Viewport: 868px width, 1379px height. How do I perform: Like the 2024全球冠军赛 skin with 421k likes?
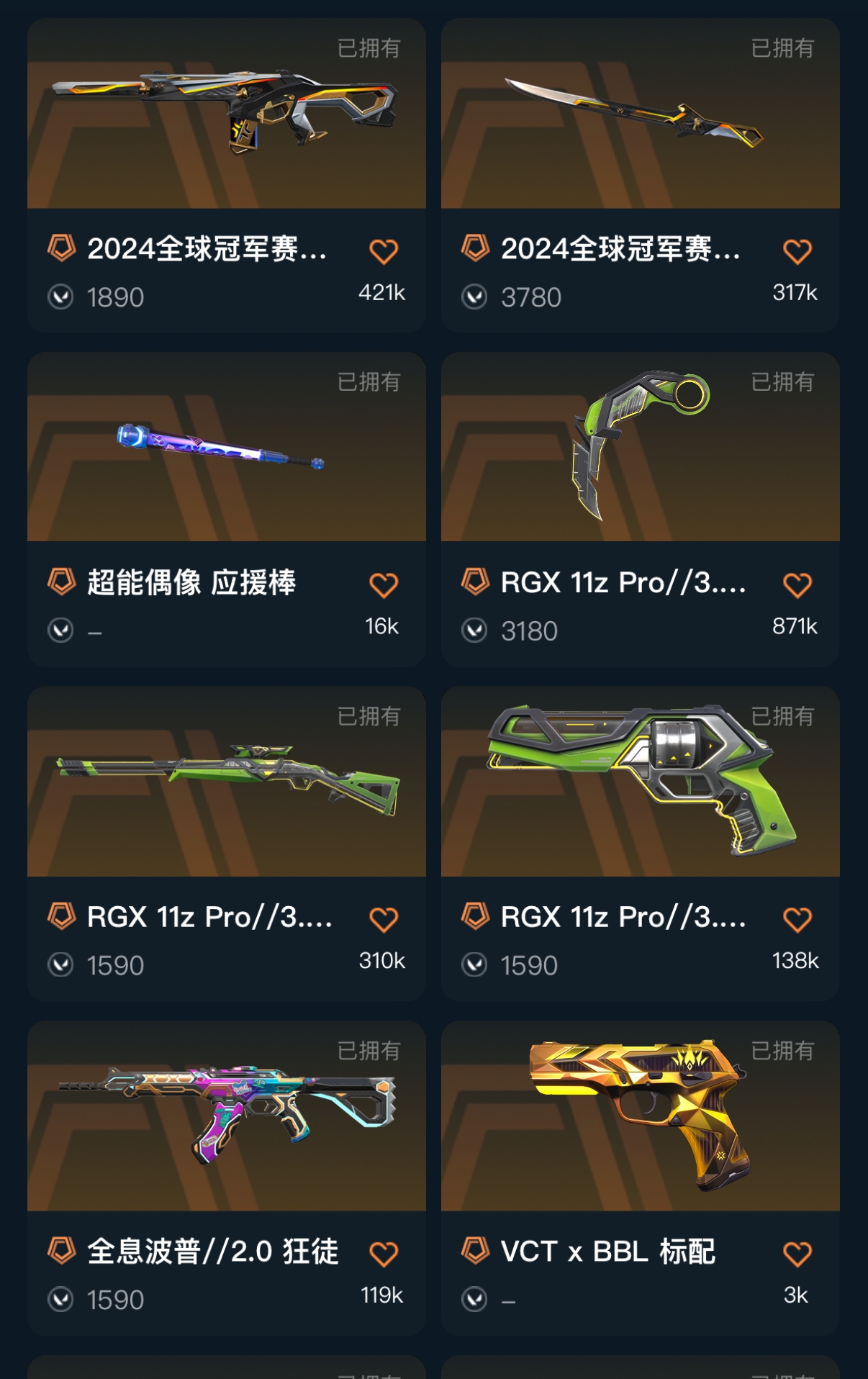(x=383, y=252)
